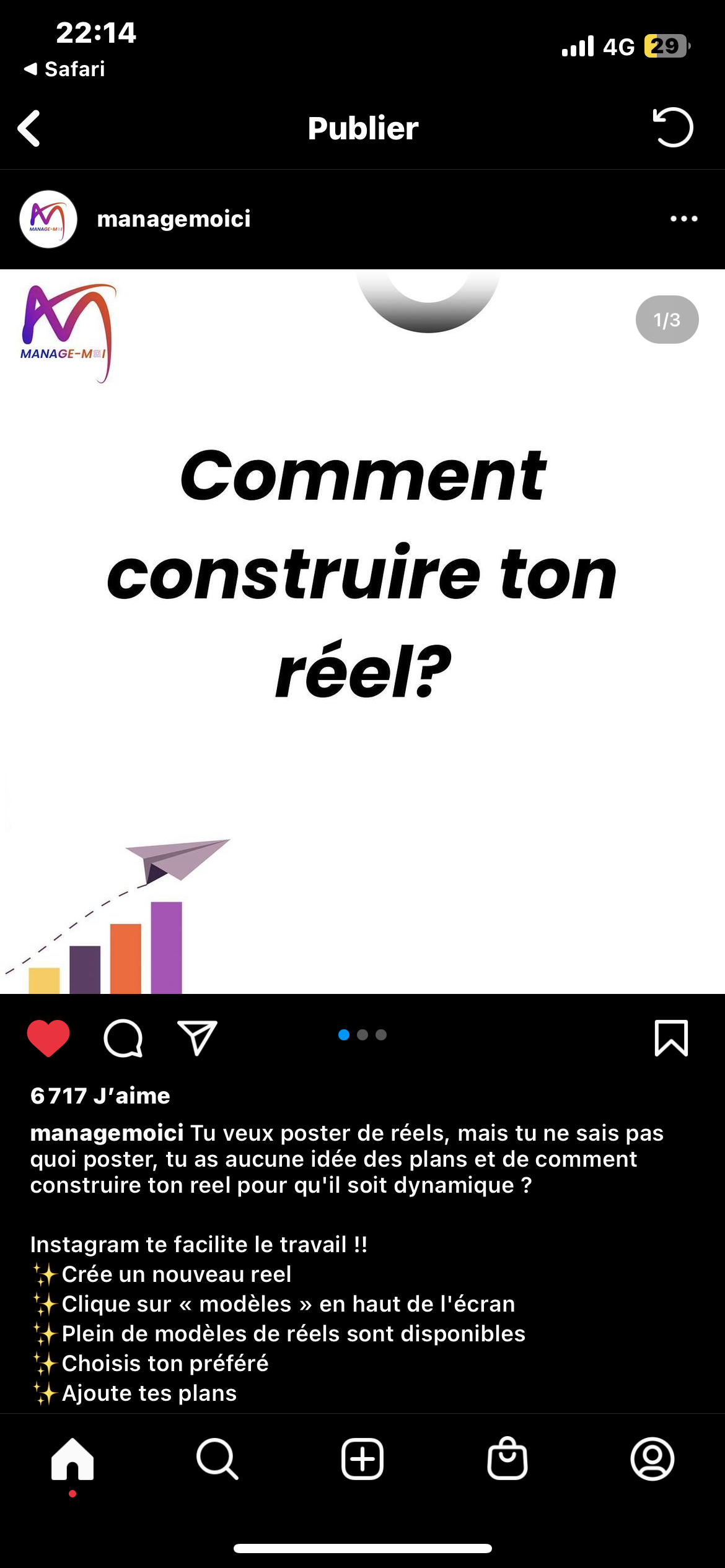Image resolution: width=725 pixels, height=1568 pixels.
Task: Open the Shop bag tab
Action: [x=507, y=1459]
